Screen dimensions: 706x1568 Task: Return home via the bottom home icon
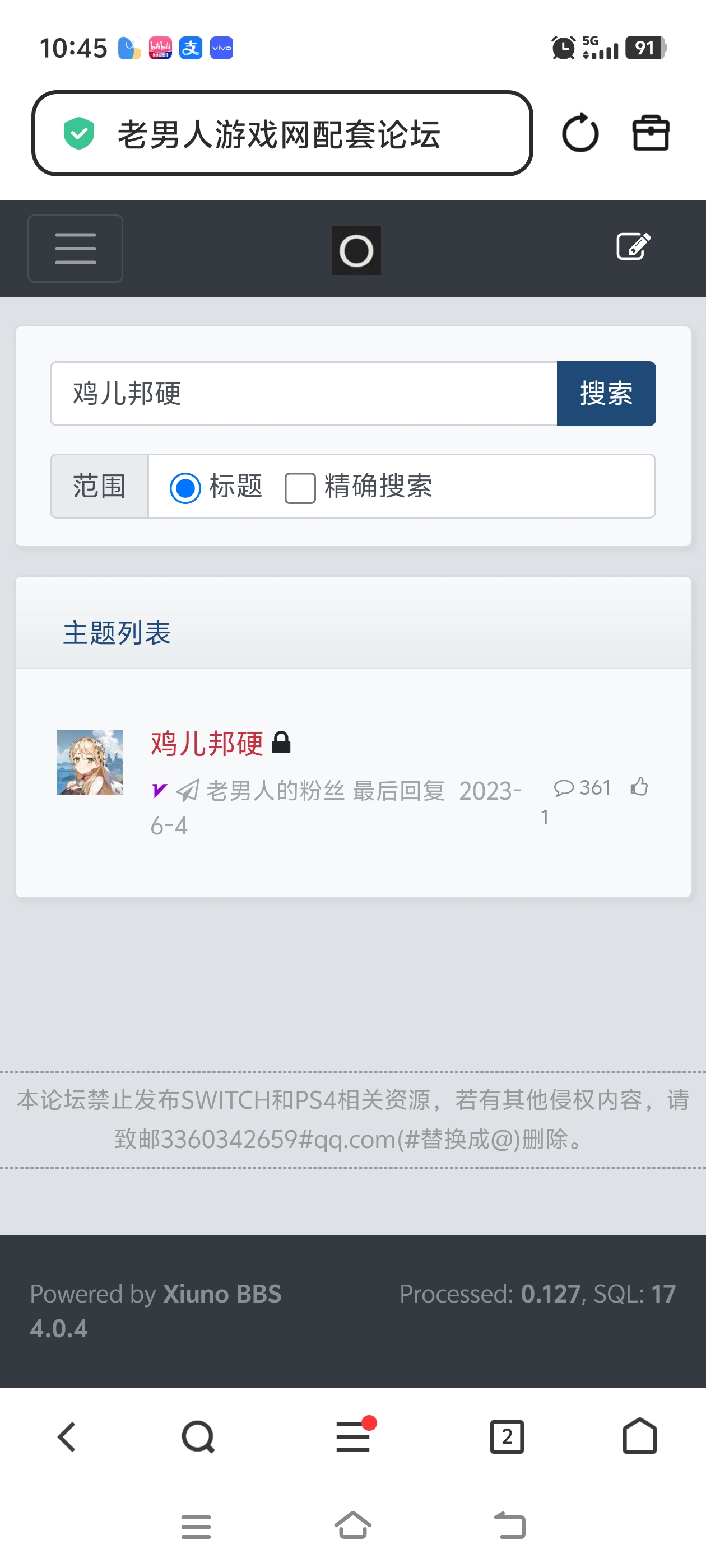(638, 1436)
